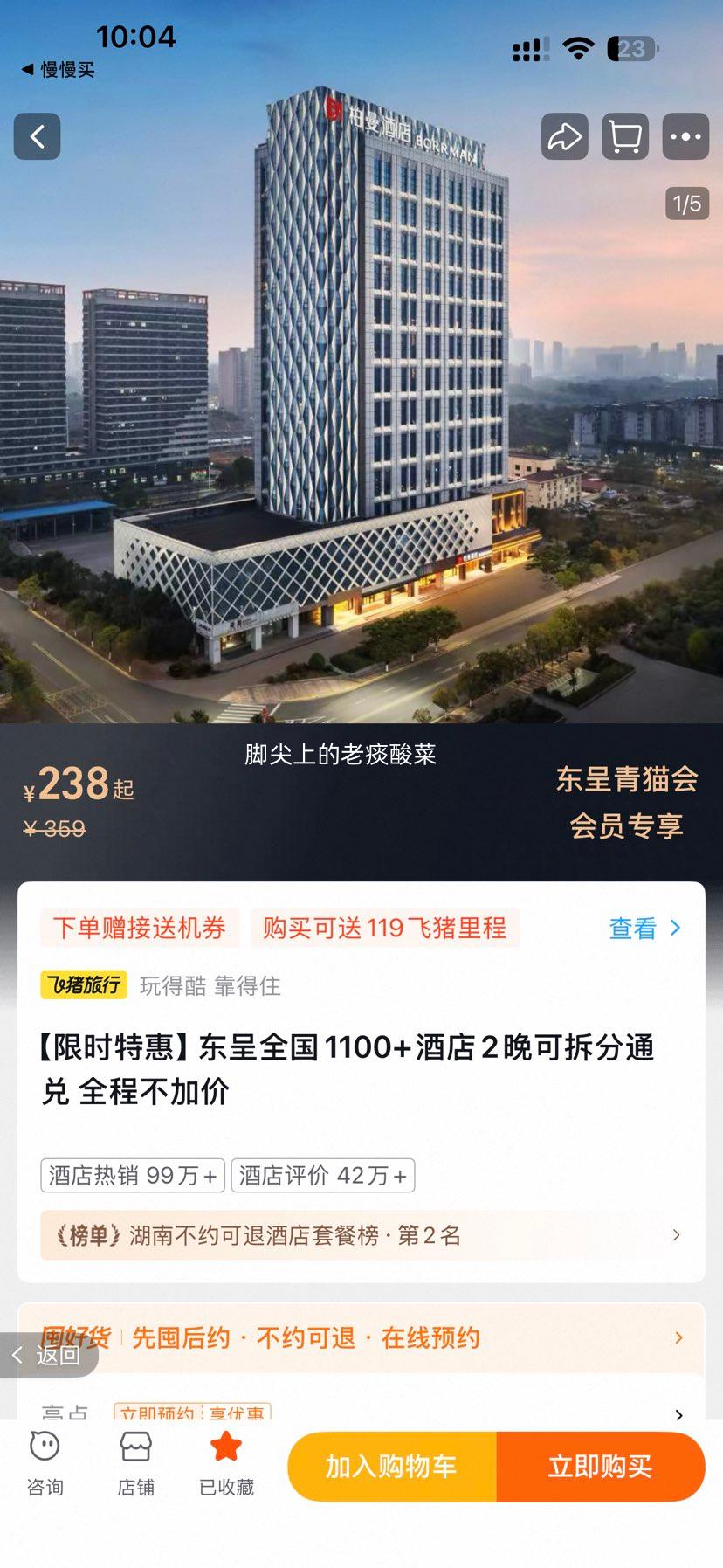Tap 查看 to view purchase gifts
Screen dimensions: 723x1568
644,928
